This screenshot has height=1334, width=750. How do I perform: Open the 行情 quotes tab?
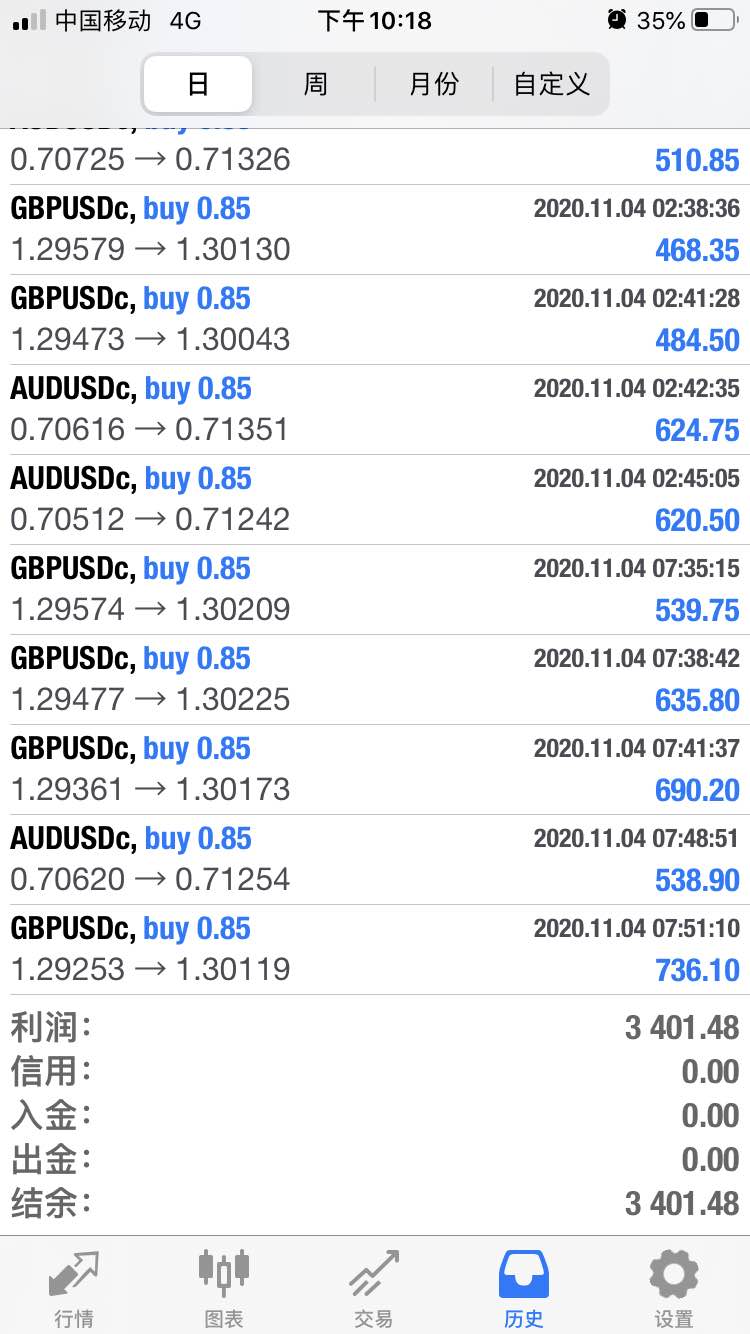75,1287
